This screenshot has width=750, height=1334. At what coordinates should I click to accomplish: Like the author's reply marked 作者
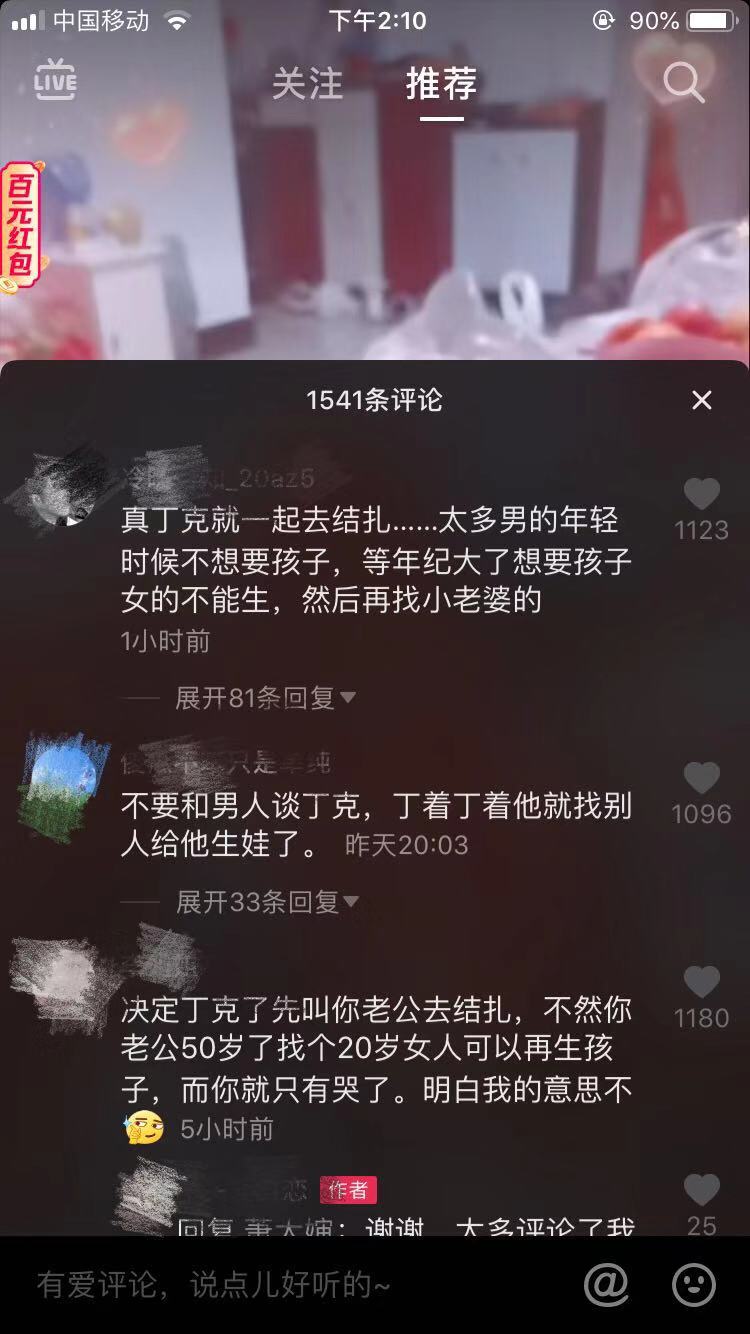click(x=701, y=1190)
